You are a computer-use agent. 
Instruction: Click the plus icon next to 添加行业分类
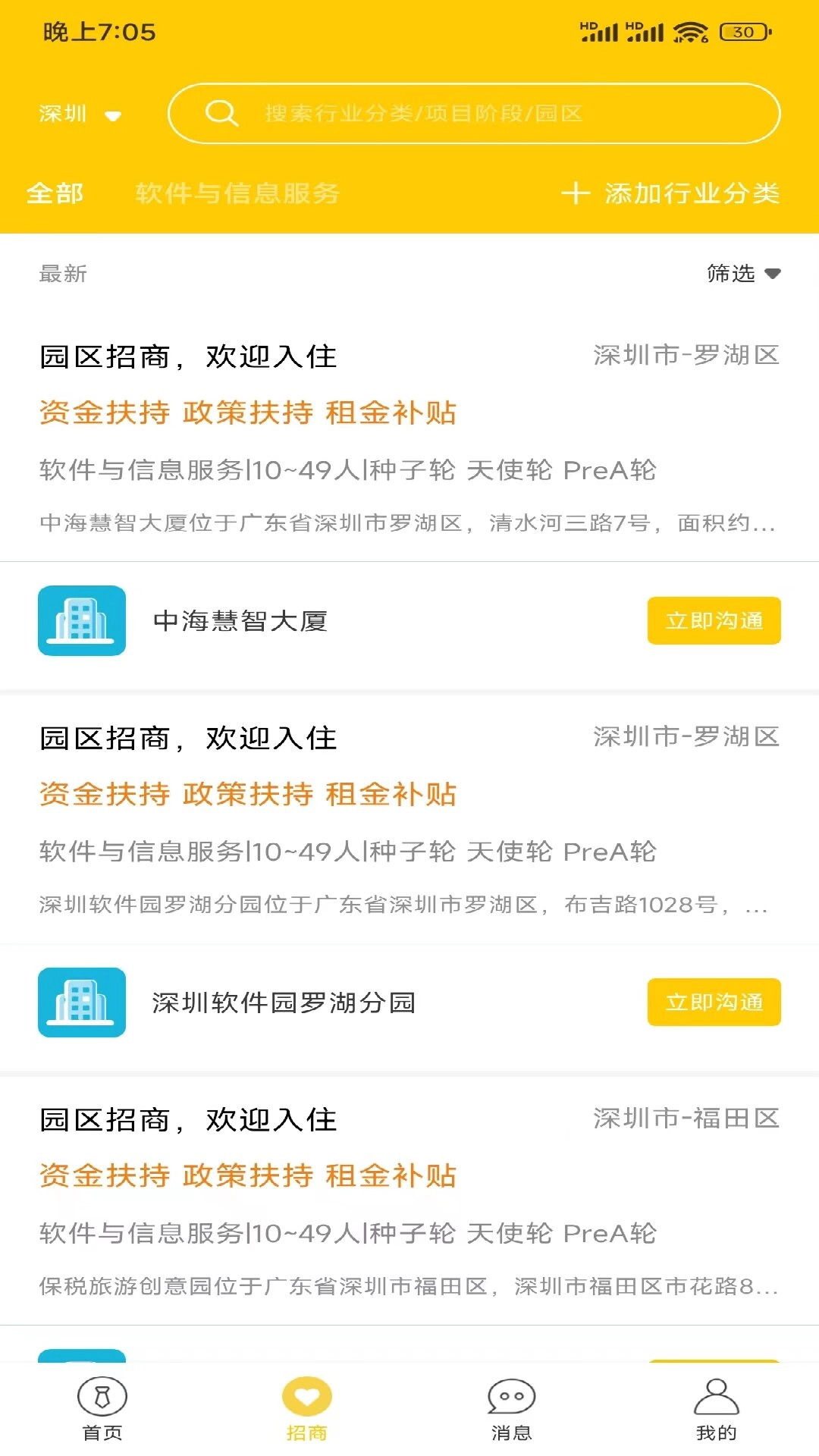click(x=579, y=193)
